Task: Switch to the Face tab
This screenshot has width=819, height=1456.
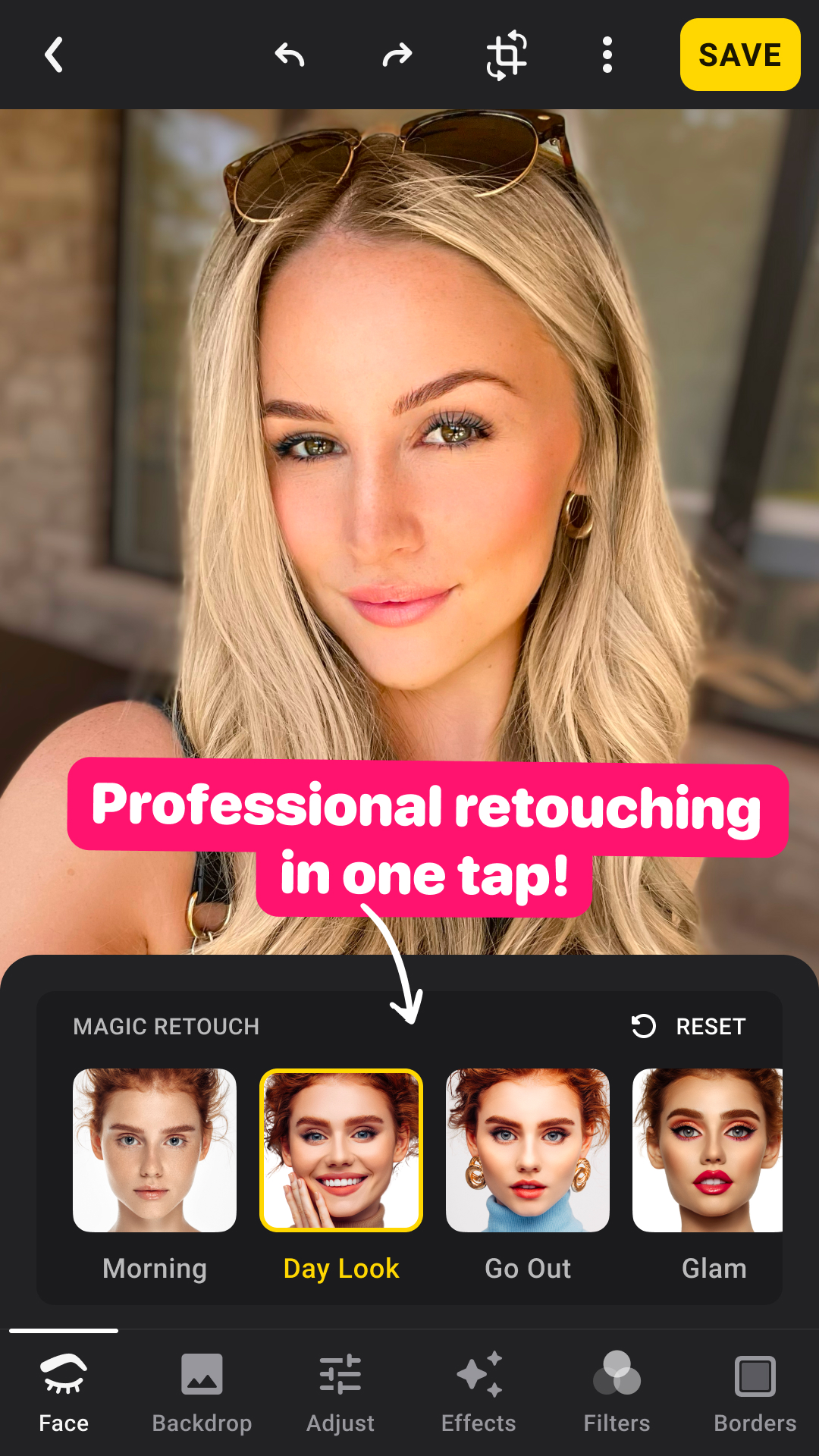Action: (64, 1392)
